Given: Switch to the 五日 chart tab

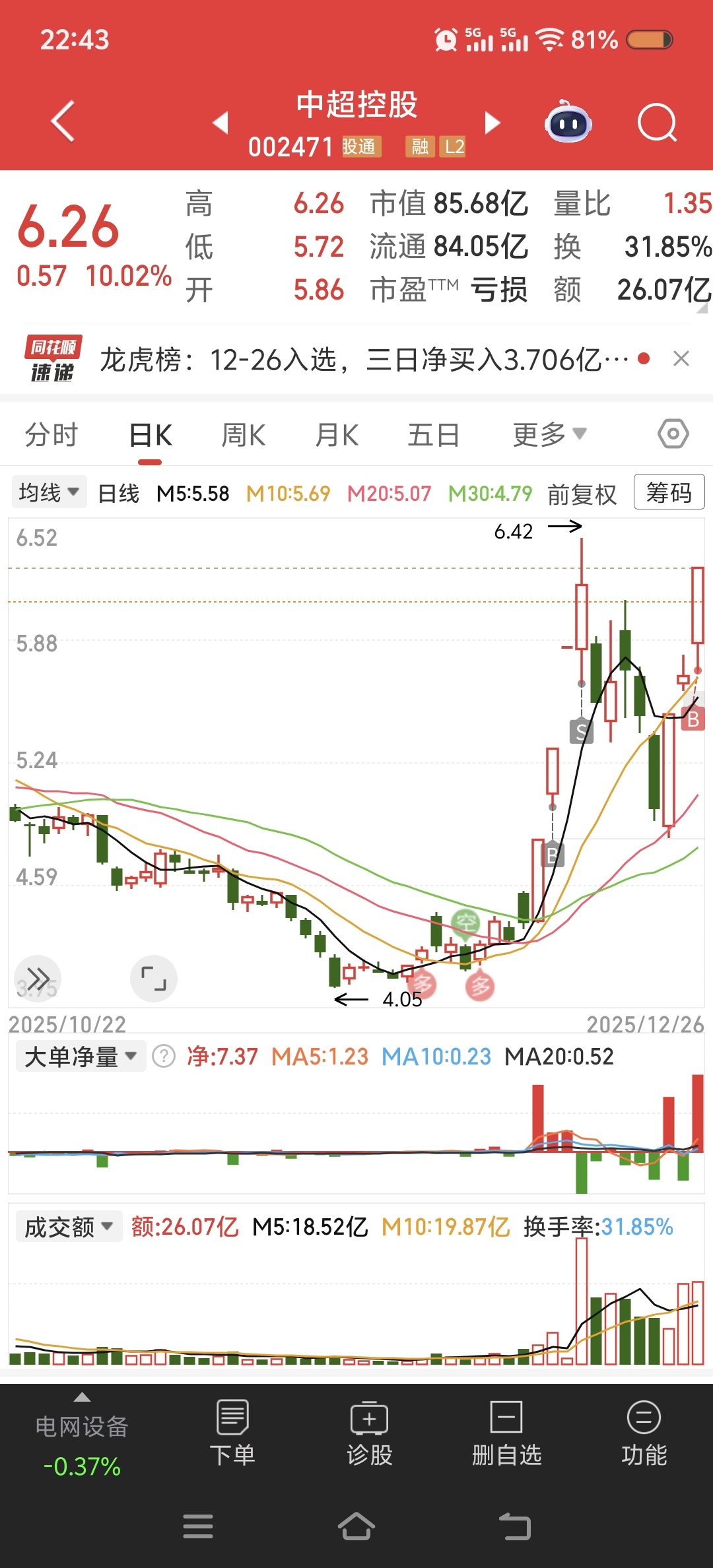Looking at the screenshot, I should 433,435.
